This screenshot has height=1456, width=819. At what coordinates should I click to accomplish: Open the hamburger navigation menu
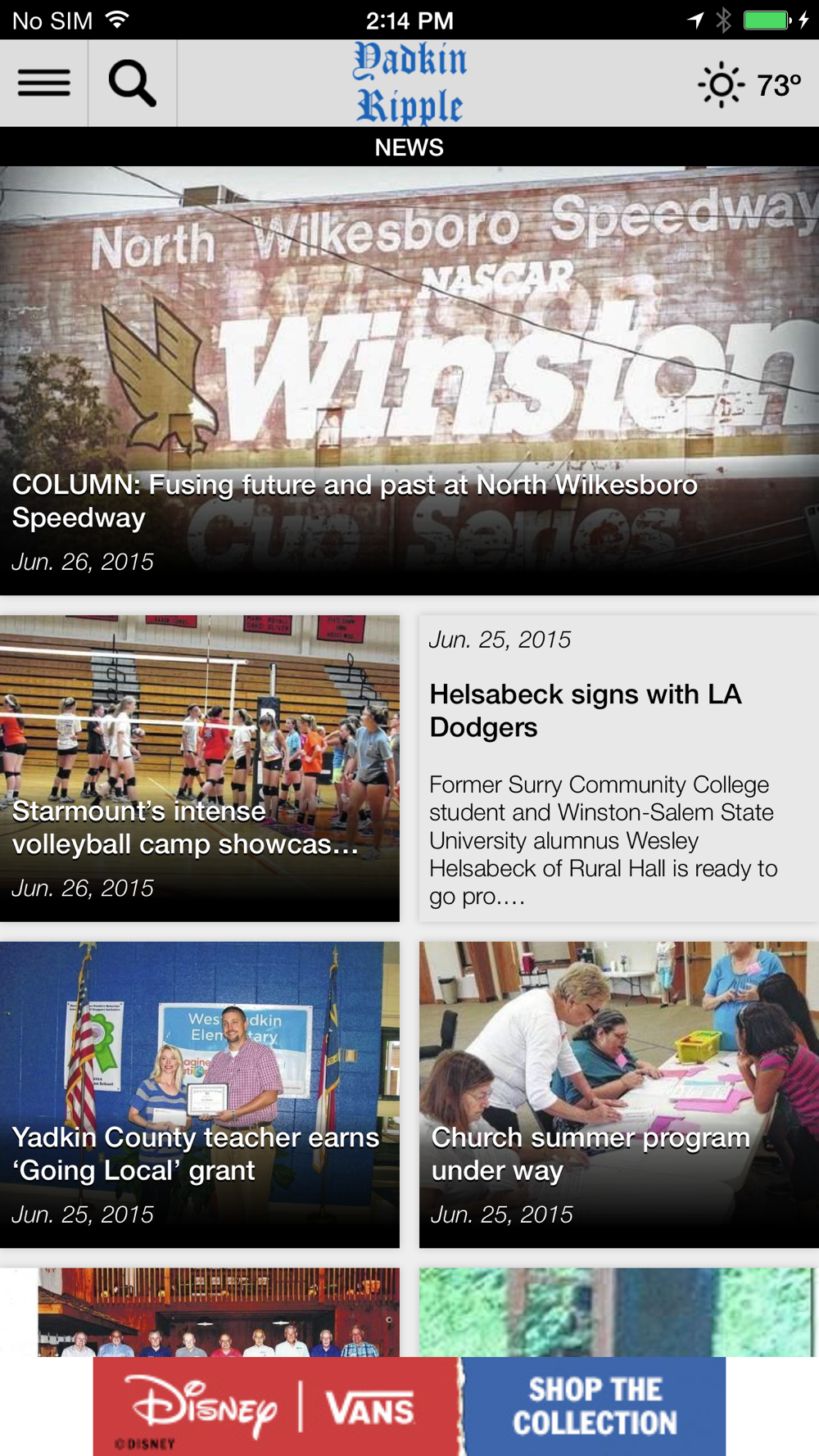(x=43, y=83)
